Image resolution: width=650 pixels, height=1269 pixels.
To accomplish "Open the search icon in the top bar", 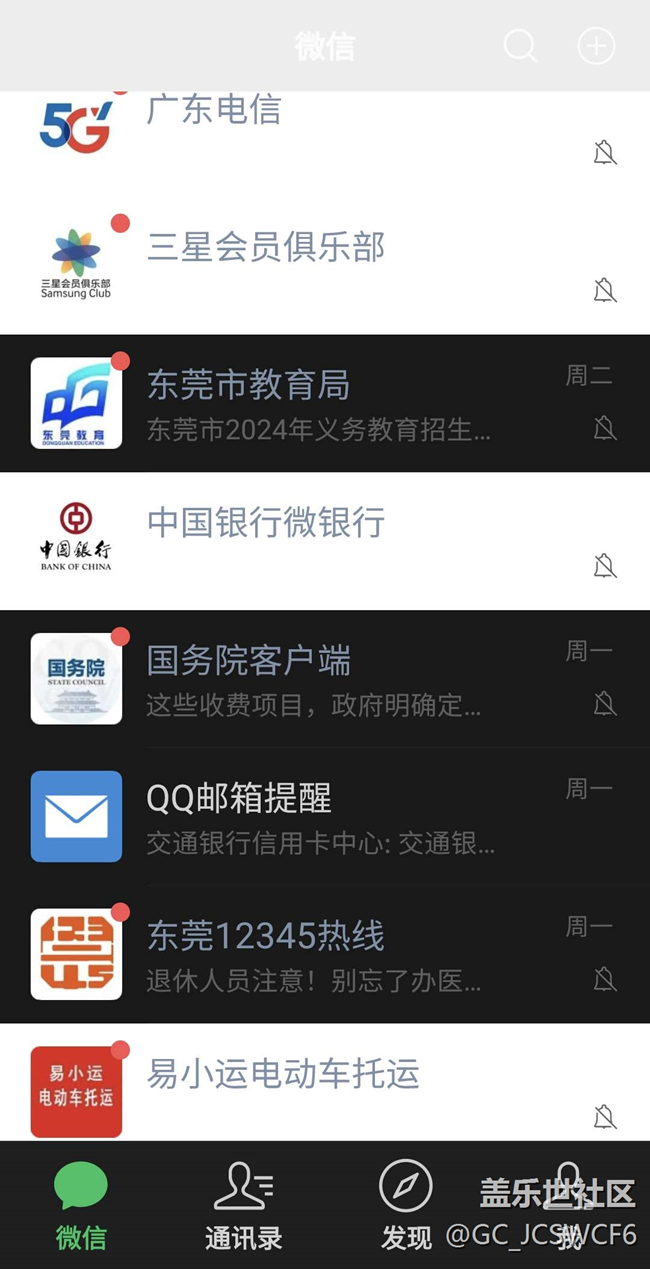I will click(520, 46).
